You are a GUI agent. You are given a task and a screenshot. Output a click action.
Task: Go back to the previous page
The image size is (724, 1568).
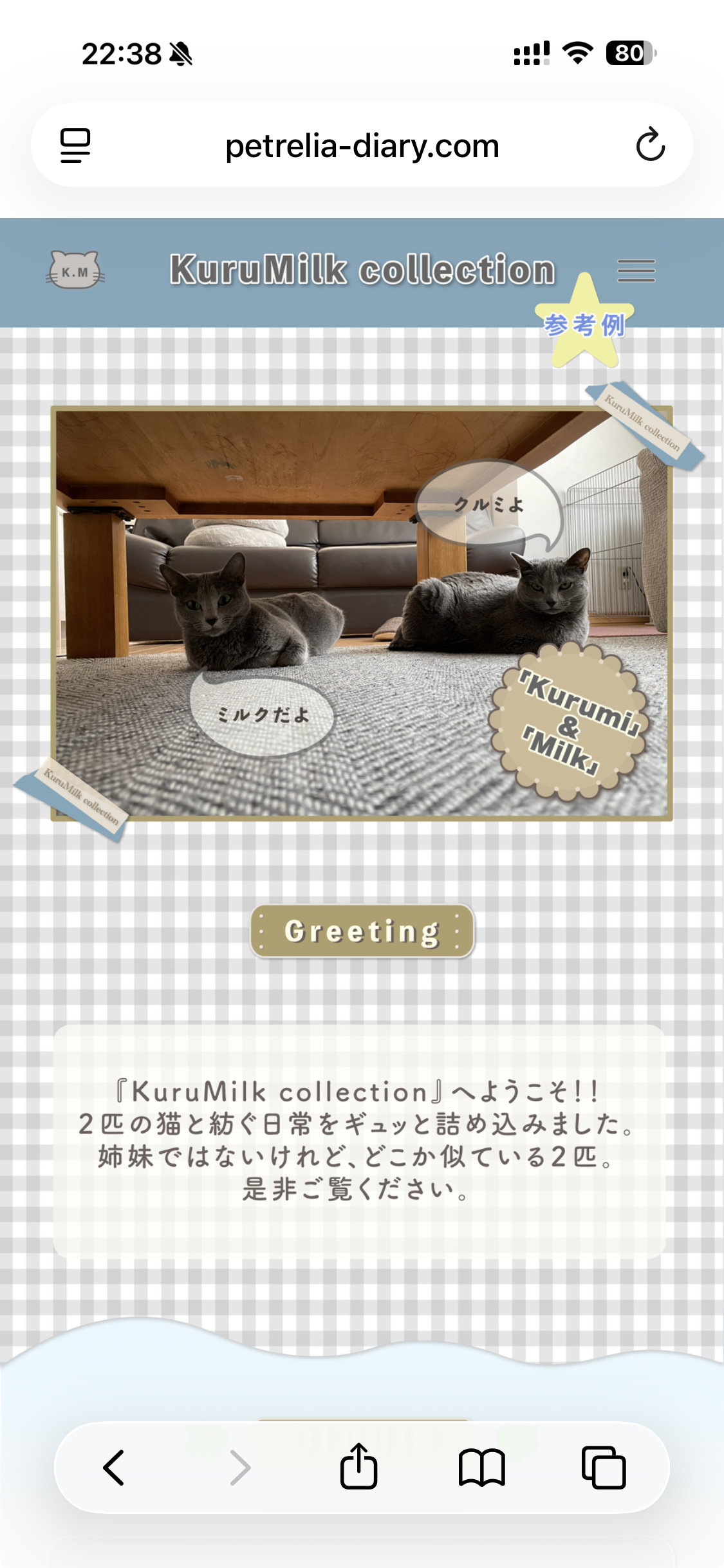pyautogui.click(x=114, y=1468)
